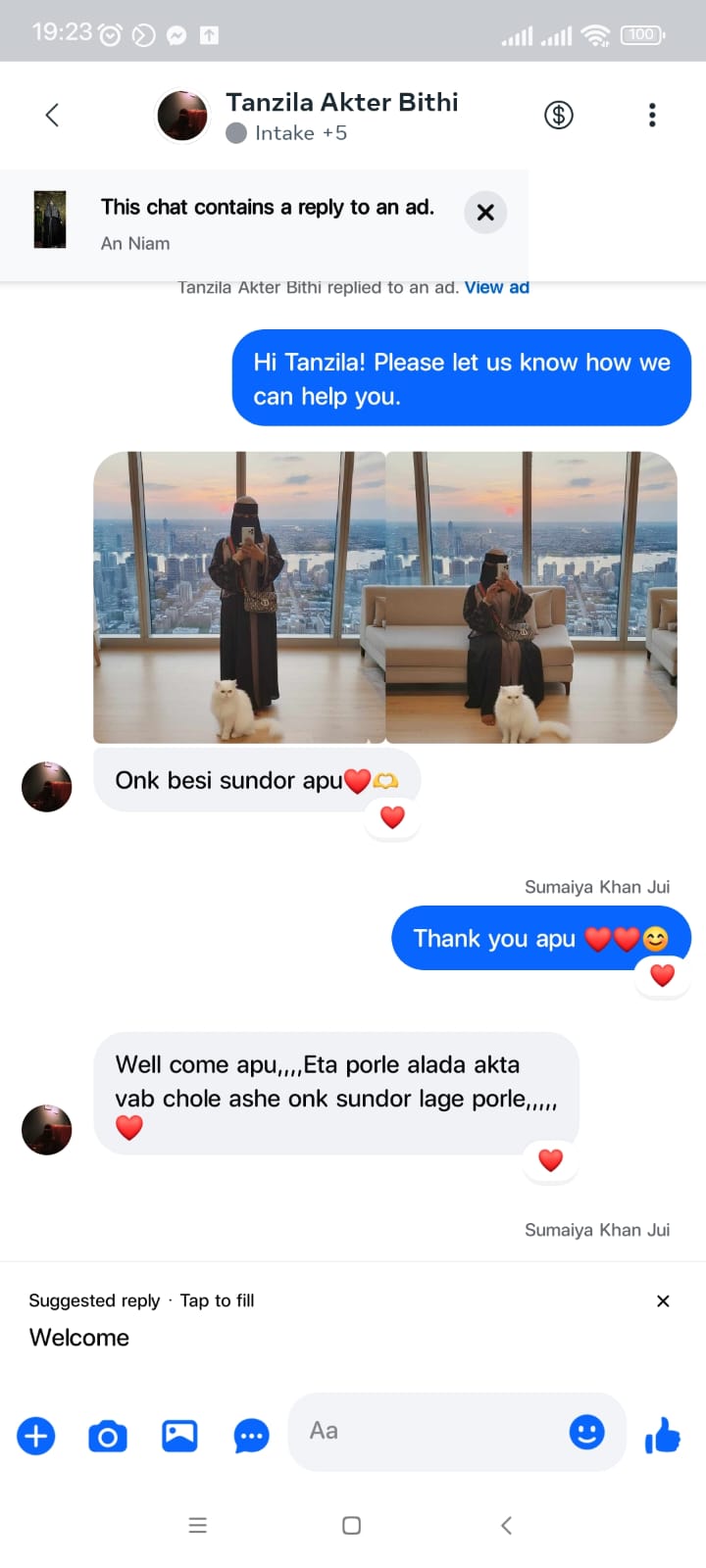706x1568 pixels.
Task: Open the three-dot conversation options menu
Action: click(x=651, y=115)
